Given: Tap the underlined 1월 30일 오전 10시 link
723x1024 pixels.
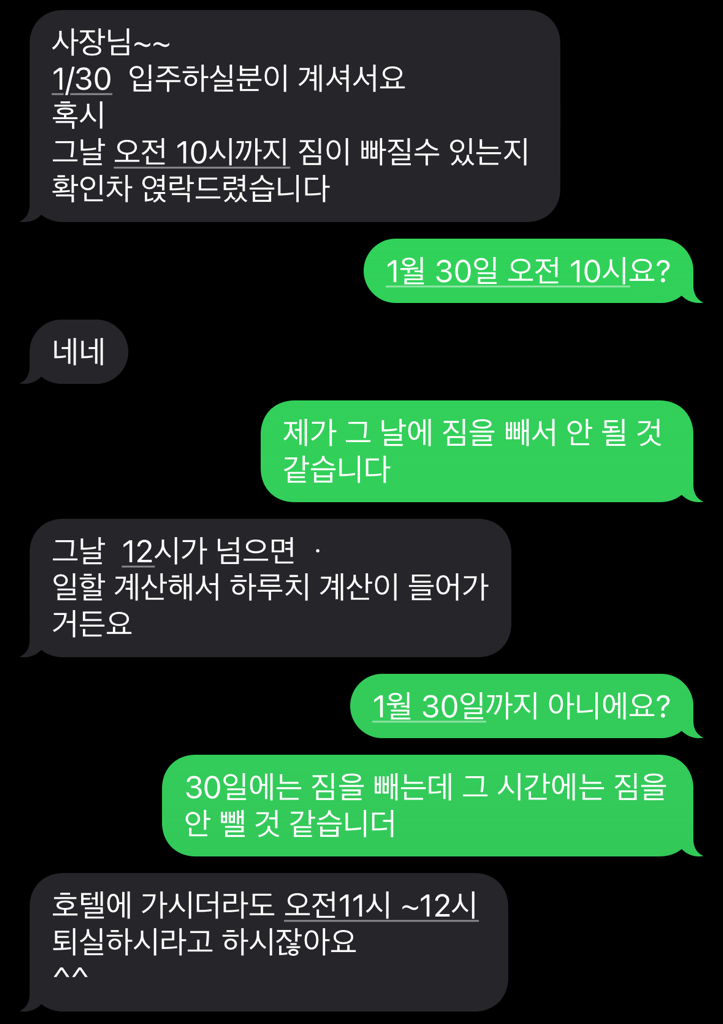Looking at the screenshot, I should (x=507, y=270).
